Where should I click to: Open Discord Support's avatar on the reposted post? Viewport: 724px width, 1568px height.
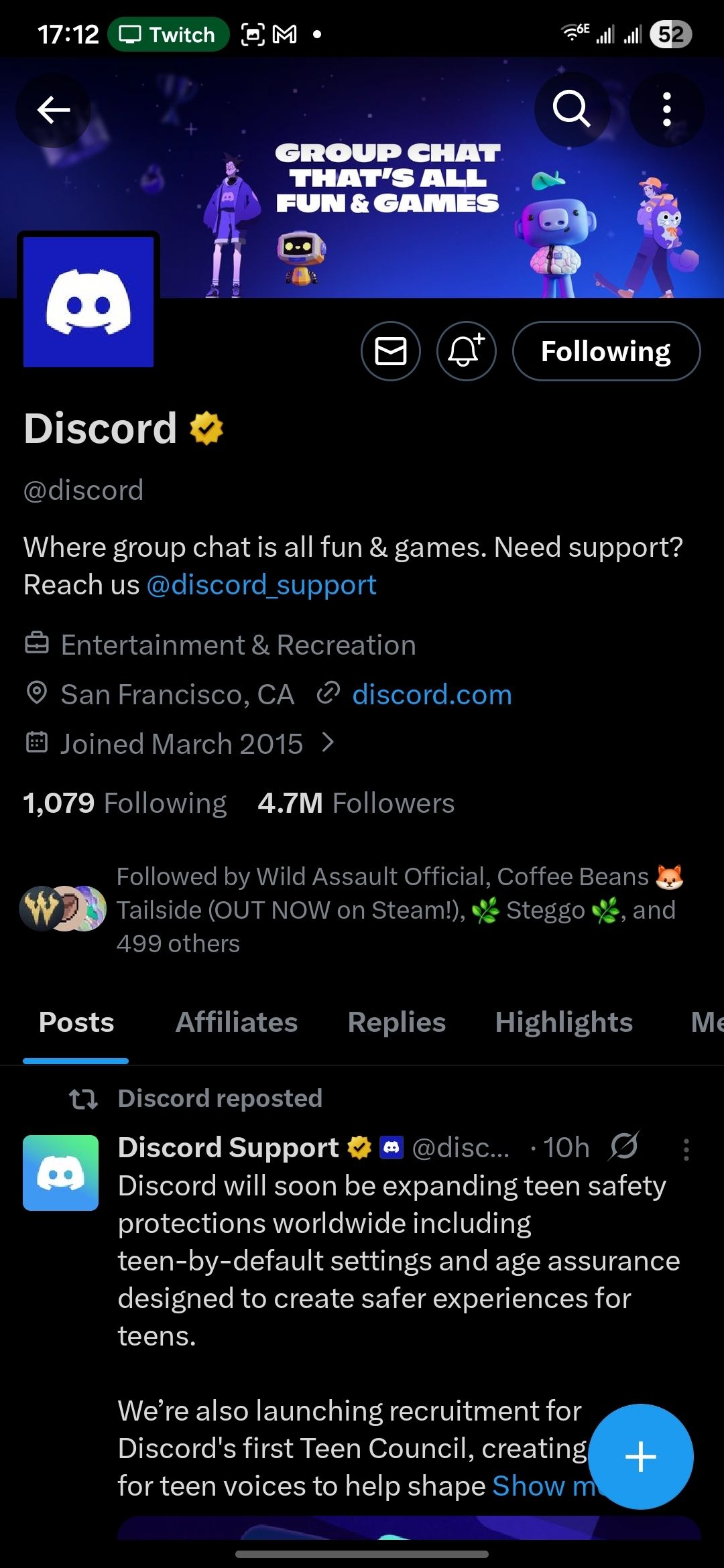(61, 1173)
